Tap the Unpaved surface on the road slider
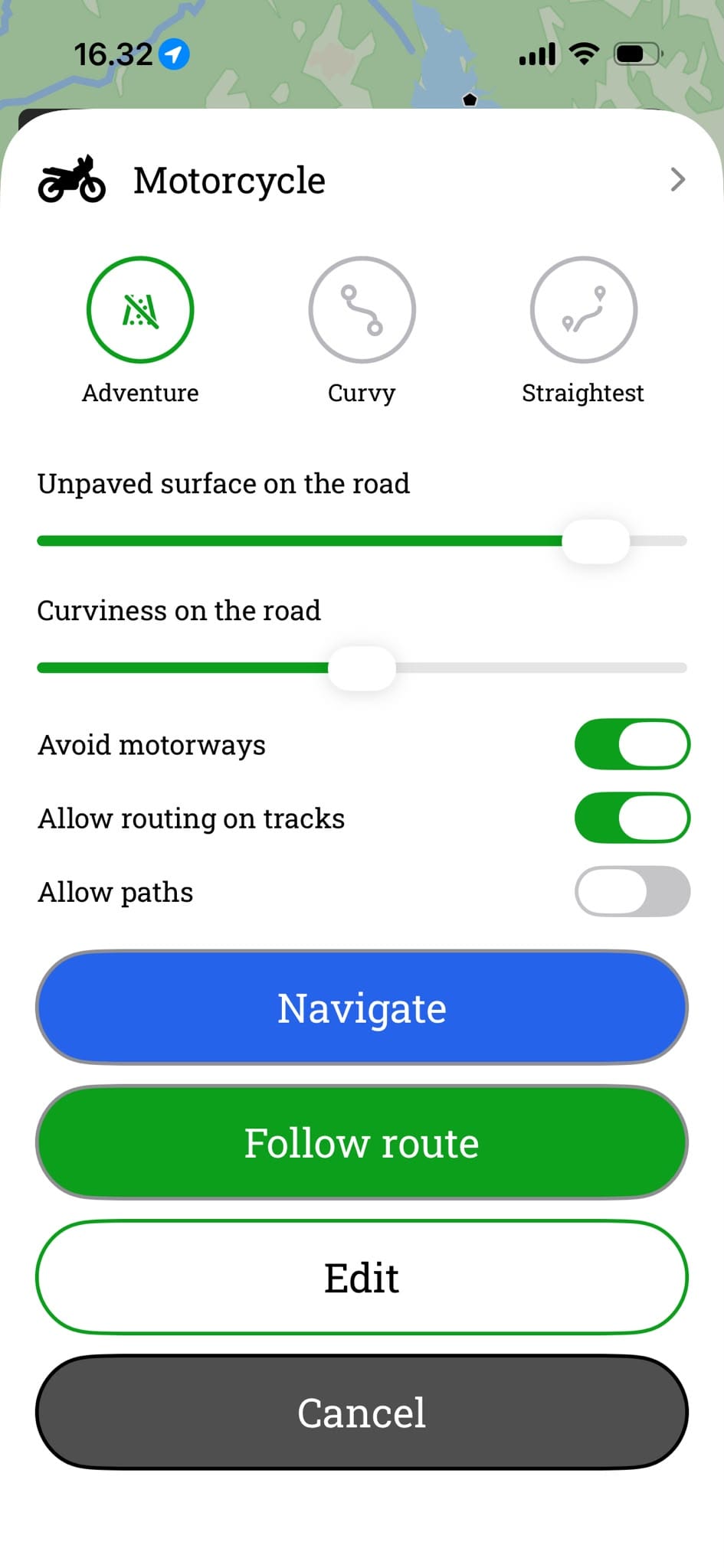This screenshot has width=724, height=1568. [x=362, y=541]
